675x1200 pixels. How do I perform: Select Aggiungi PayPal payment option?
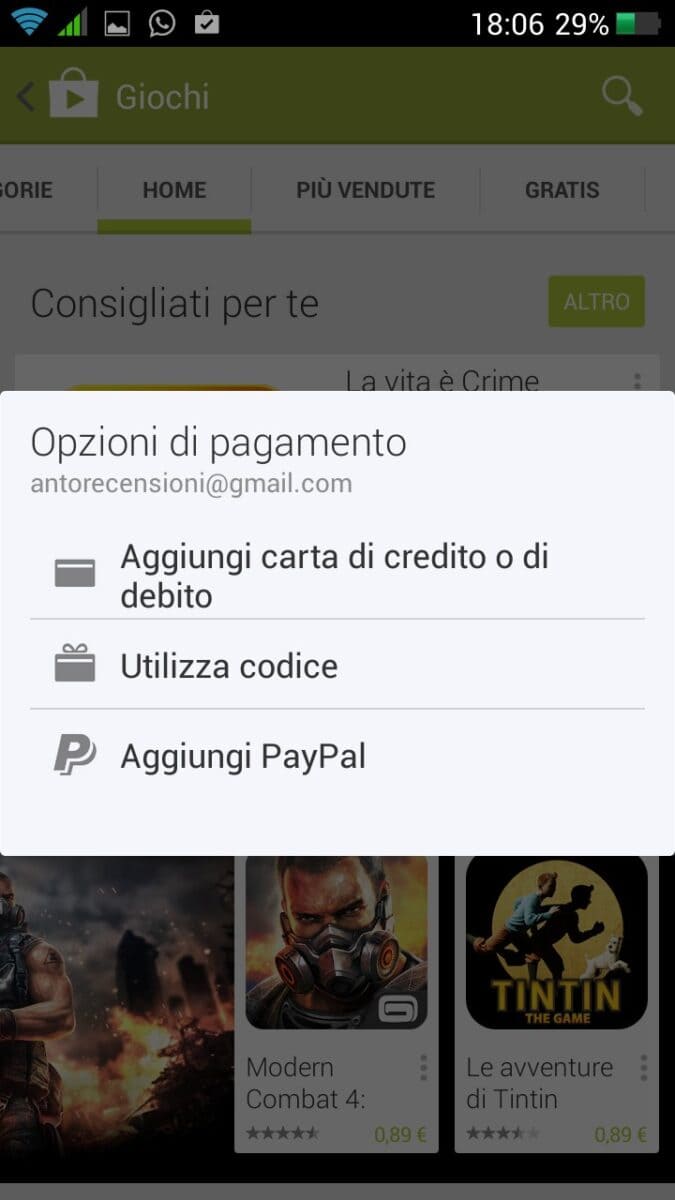[337, 756]
